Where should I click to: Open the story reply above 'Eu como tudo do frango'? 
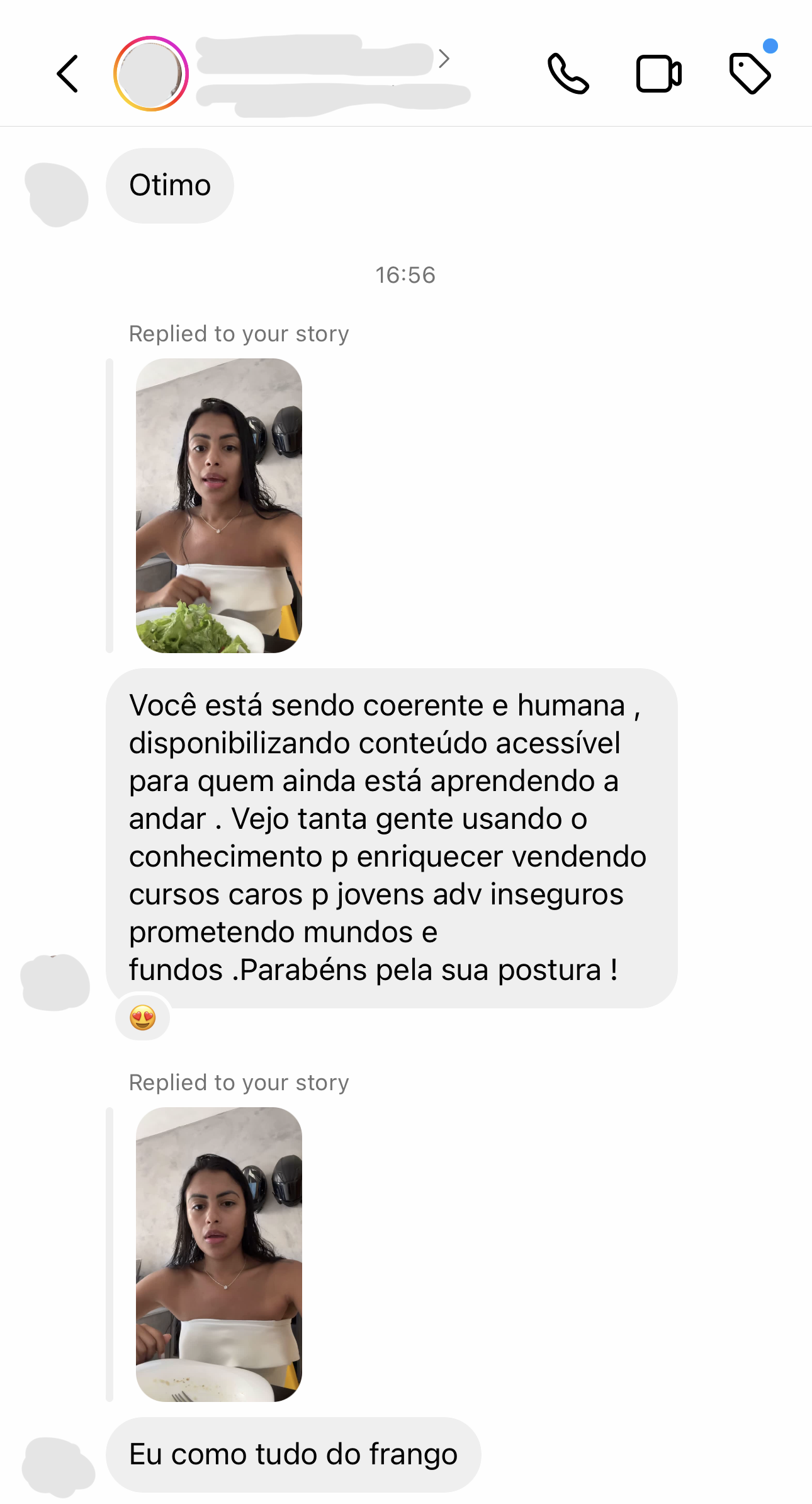click(x=219, y=1254)
